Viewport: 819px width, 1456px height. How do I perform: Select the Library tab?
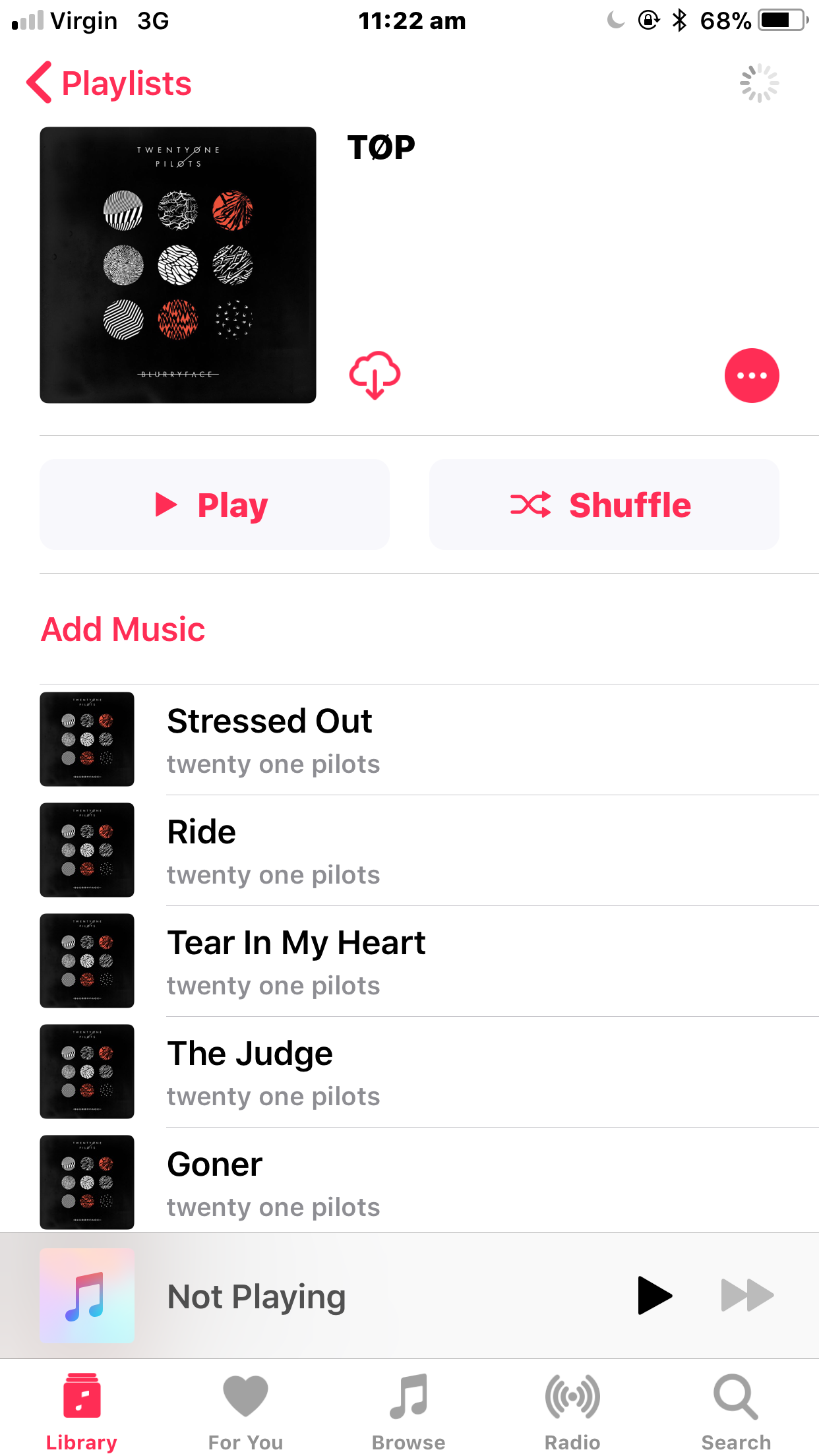click(82, 1412)
